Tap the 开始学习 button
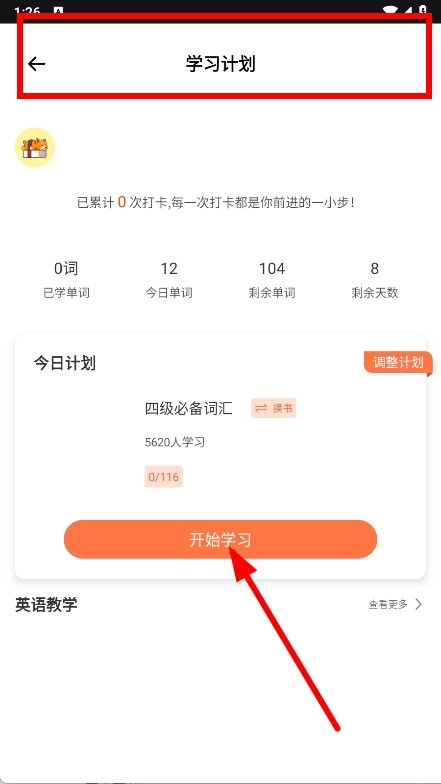441x784 pixels. (x=220, y=540)
